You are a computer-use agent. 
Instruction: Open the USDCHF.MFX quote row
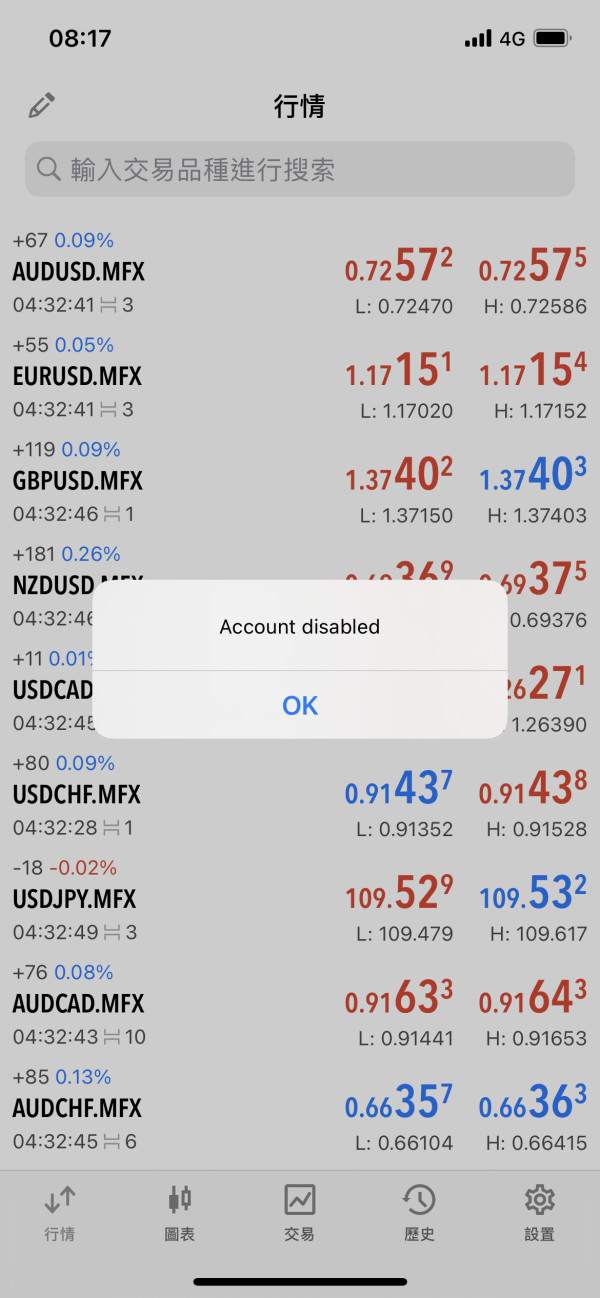pos(300,798)
